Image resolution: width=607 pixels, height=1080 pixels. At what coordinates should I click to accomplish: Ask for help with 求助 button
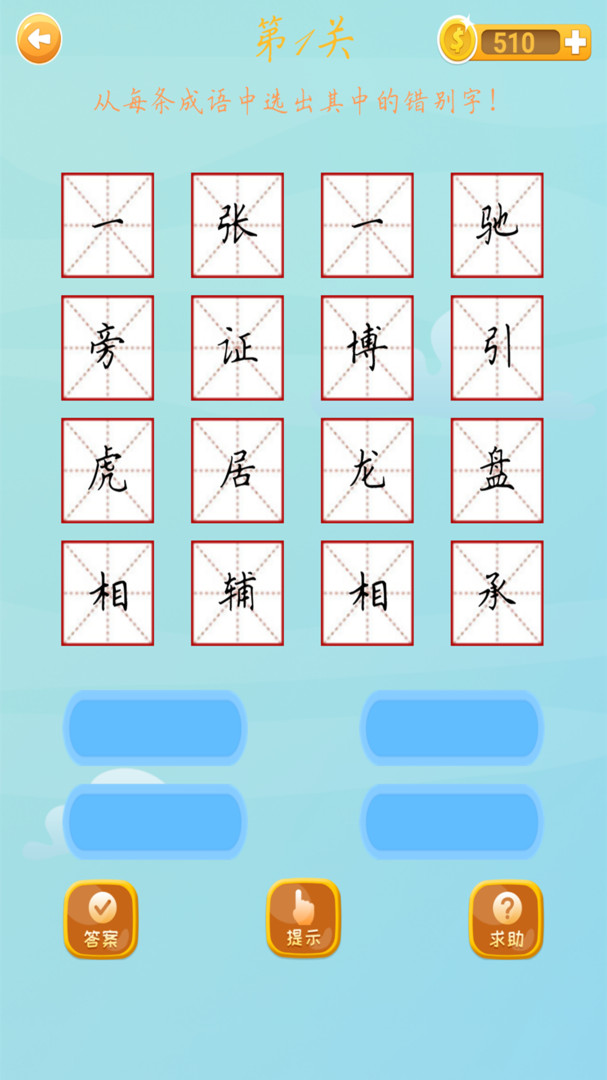coord(506,918)
